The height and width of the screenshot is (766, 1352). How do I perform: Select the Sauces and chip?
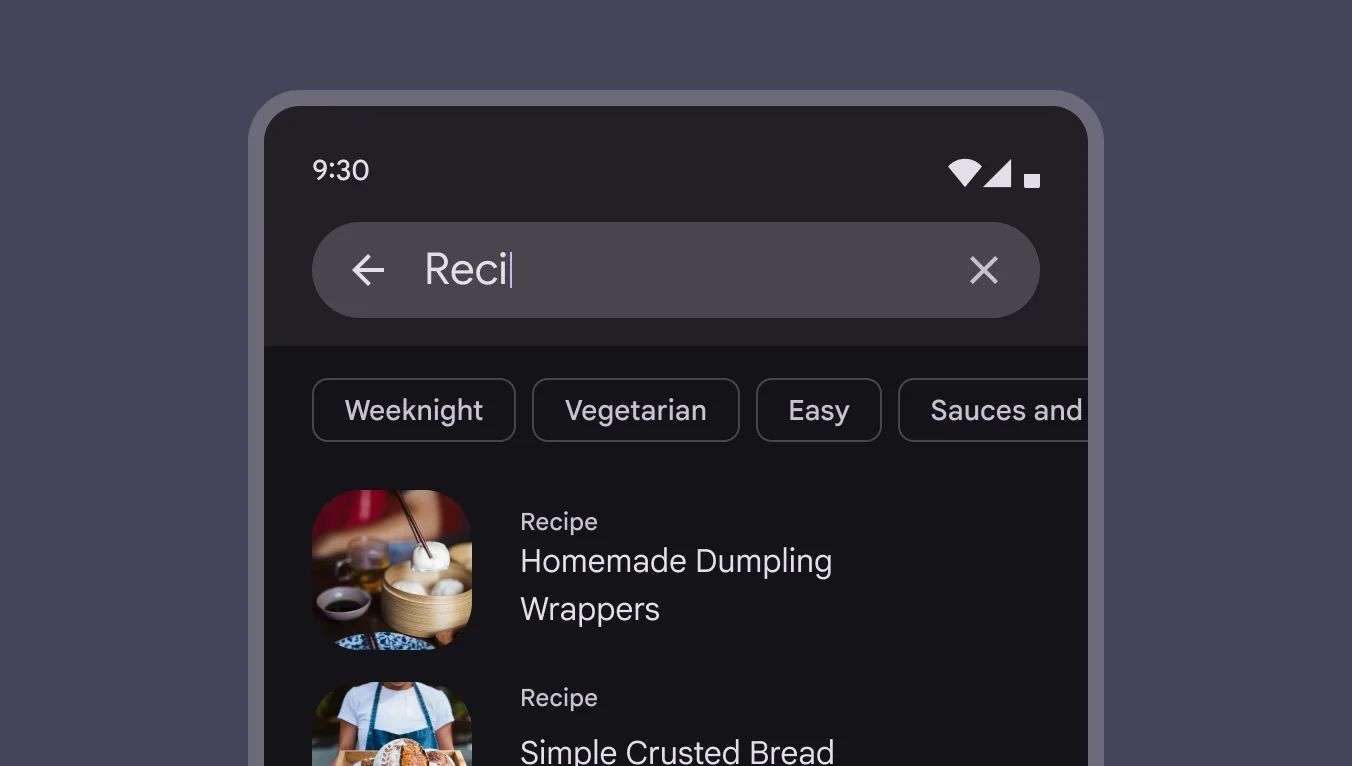point(1000,410)
